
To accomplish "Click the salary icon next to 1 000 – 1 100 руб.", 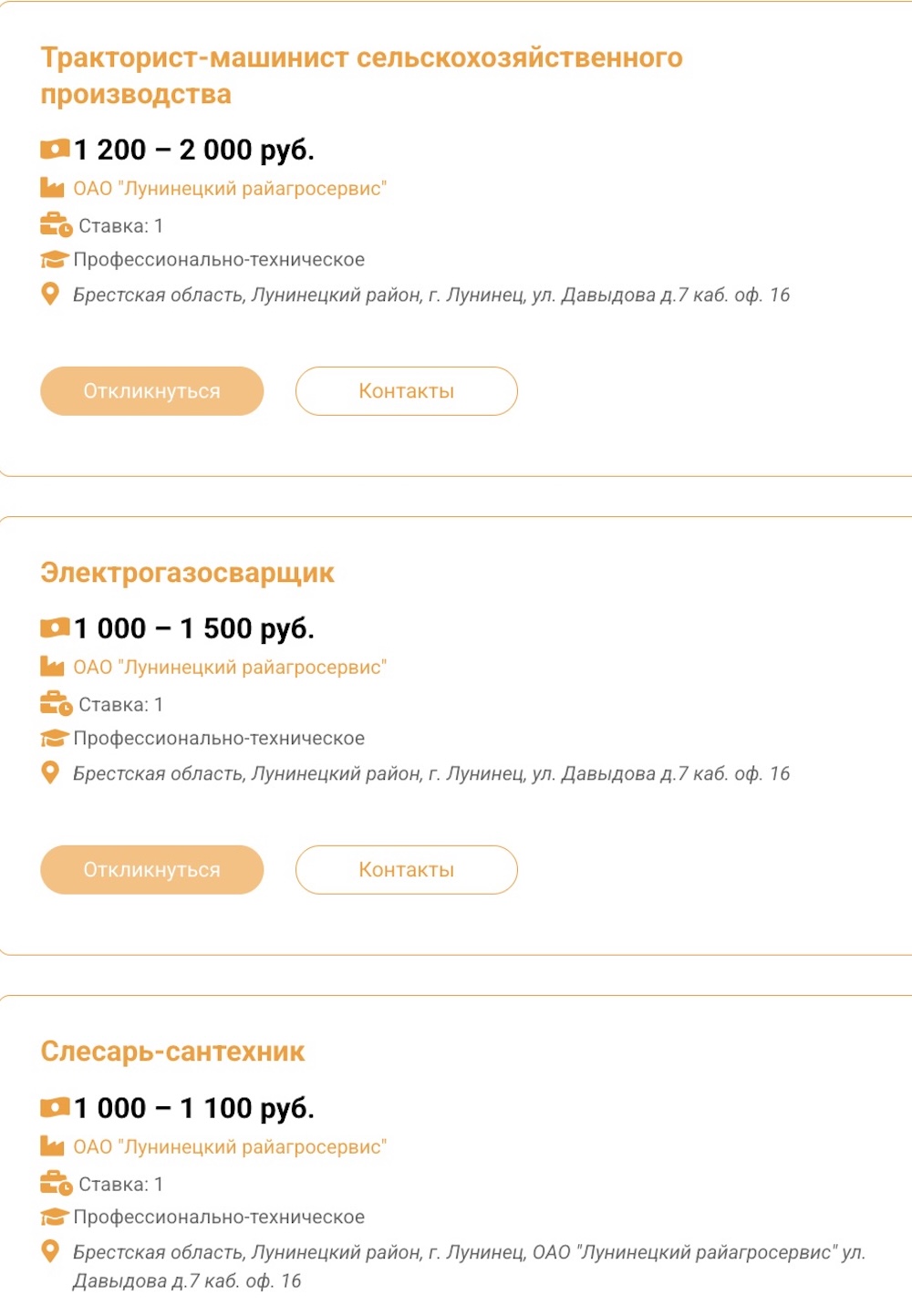I will (54, 1106).
